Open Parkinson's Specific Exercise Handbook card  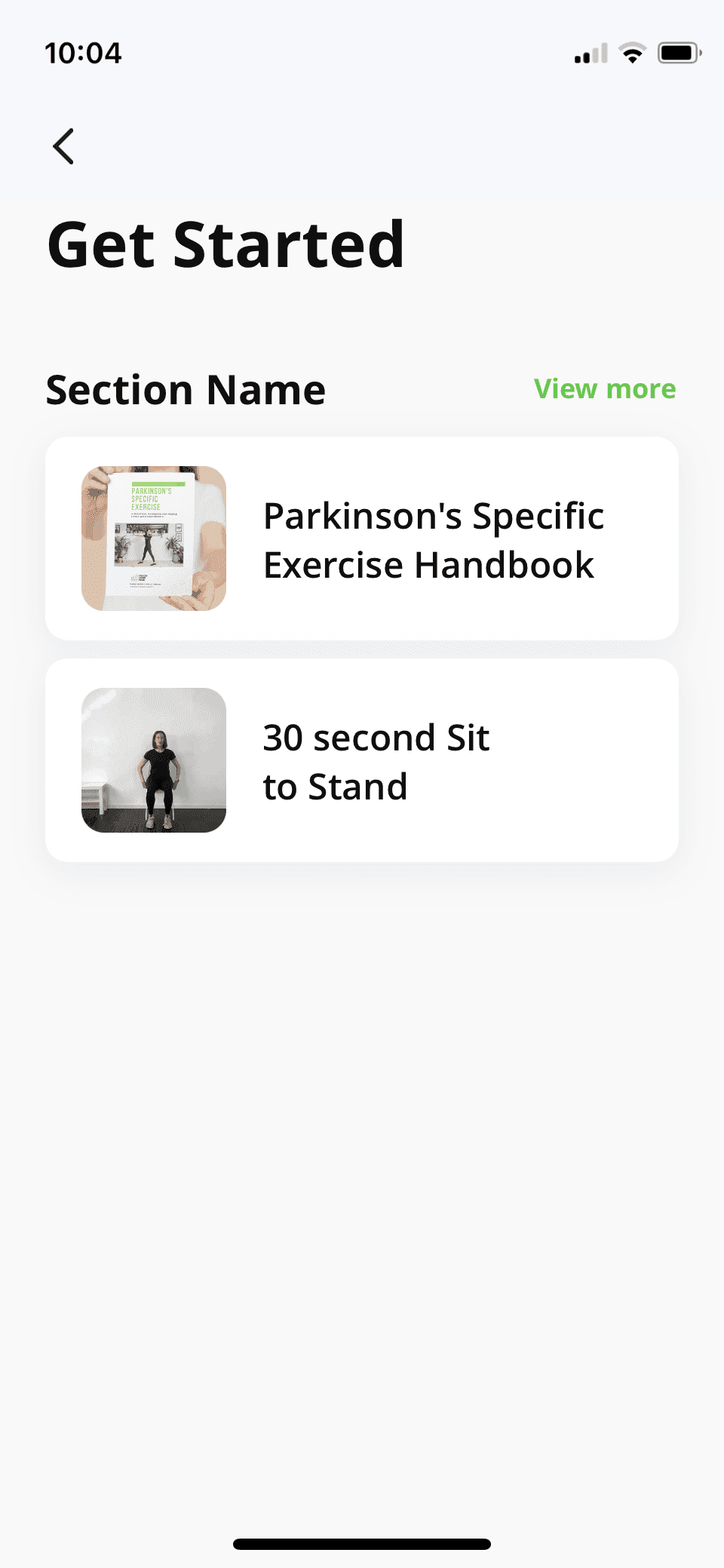(362, 539)
